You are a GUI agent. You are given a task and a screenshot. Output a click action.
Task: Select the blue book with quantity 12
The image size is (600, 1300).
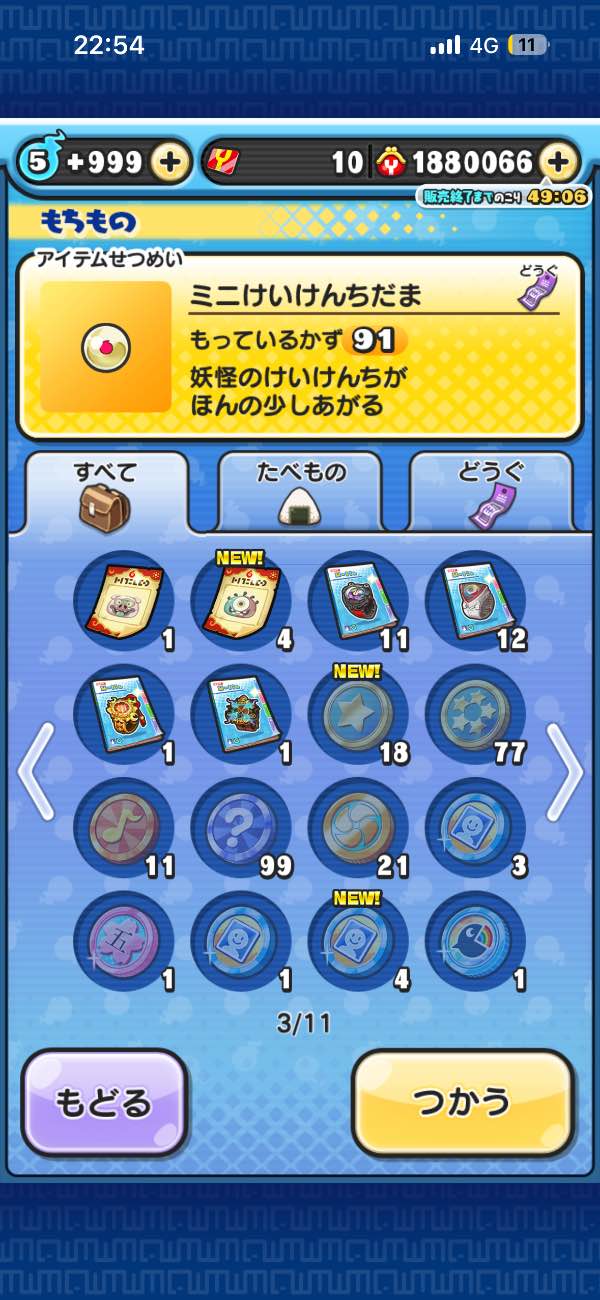pos(475,602)
